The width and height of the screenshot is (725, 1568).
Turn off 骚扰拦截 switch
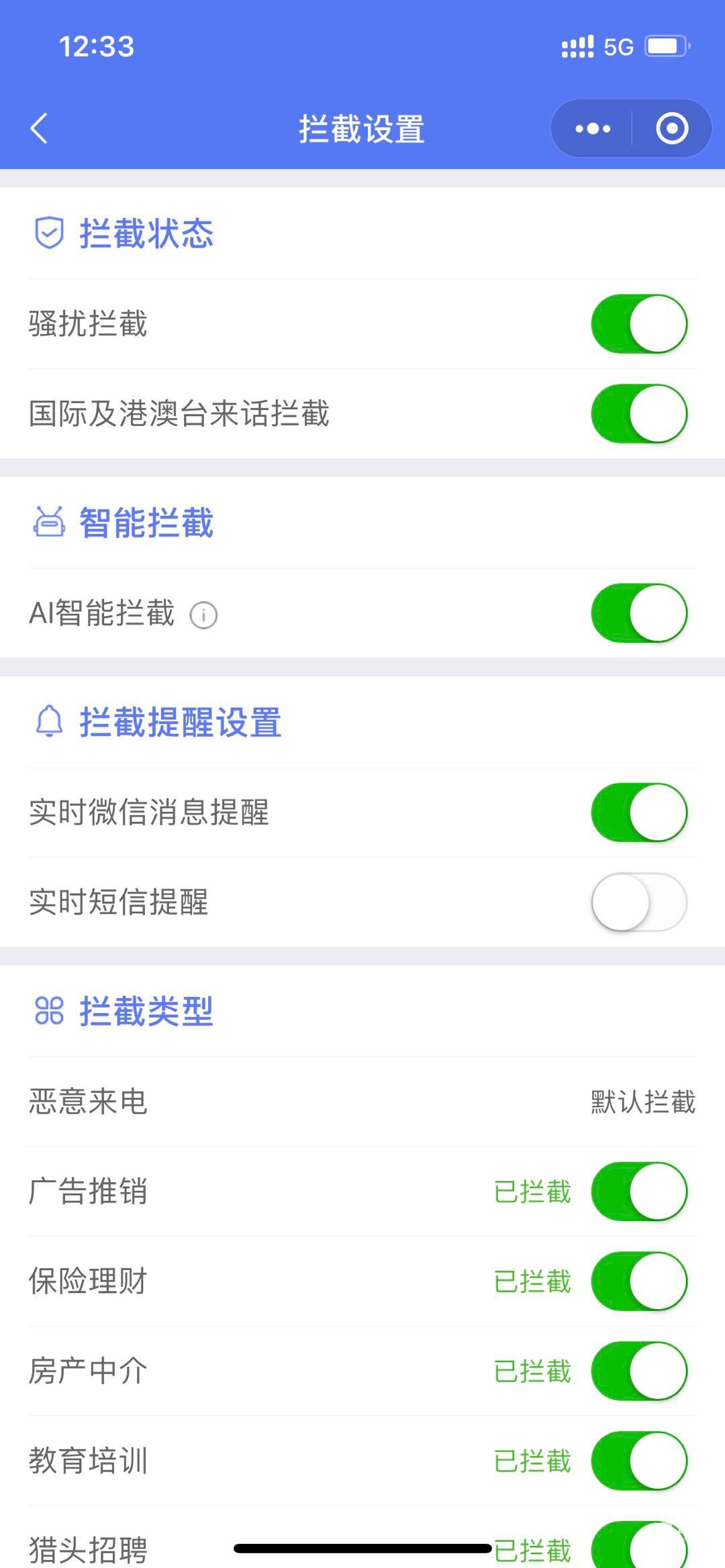[639, 323]
